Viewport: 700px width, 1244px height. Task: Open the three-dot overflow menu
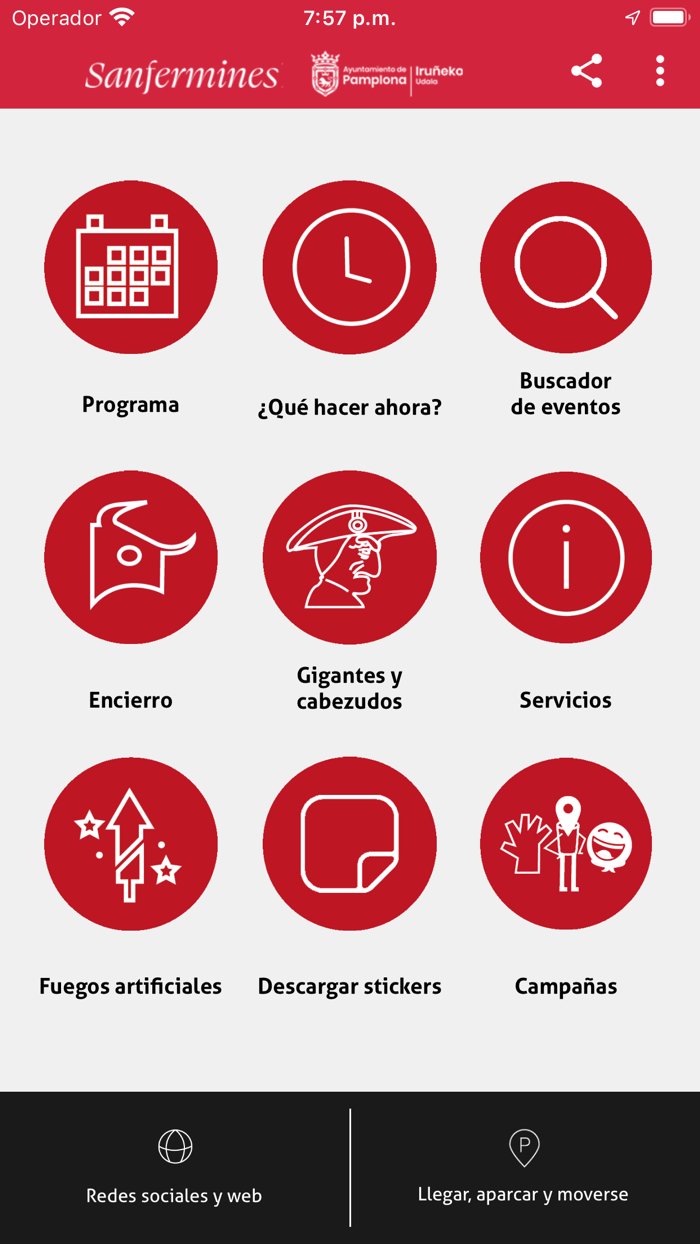(x=660, y=71)
